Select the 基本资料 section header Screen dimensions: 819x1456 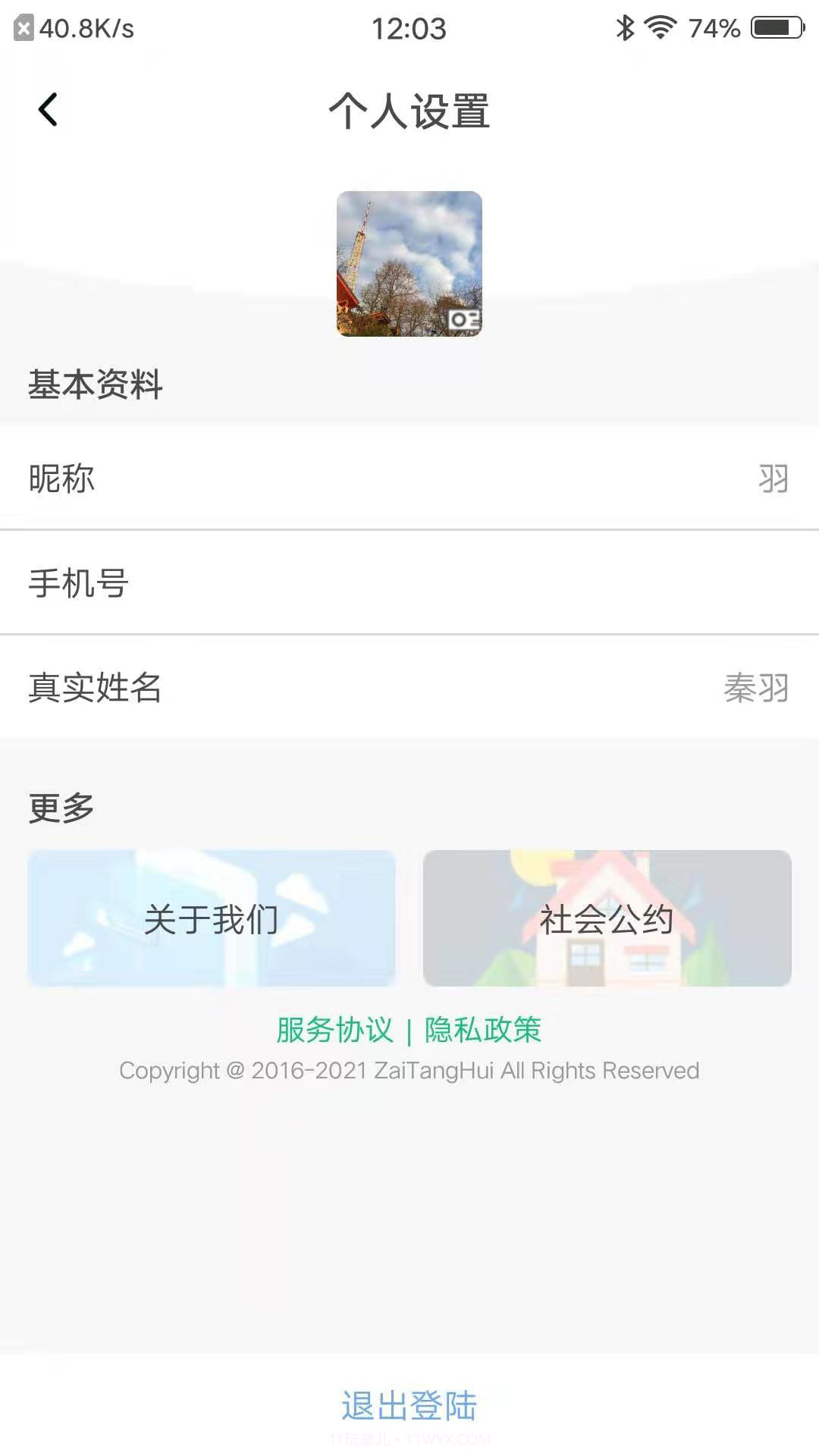pyautogui.click(x=96, y=385)
